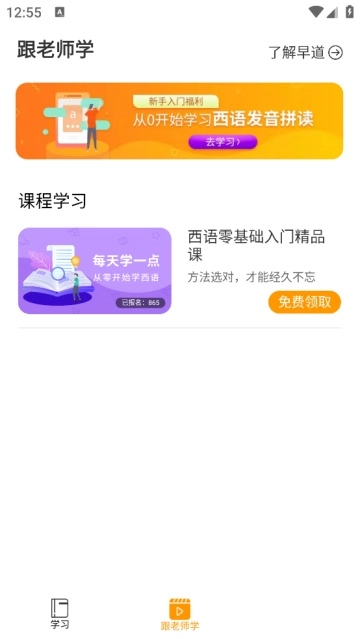The height and width of the screenshot is (639, 360).
Task: Switch to the 学习 tab
Action: tap(60, 614)
